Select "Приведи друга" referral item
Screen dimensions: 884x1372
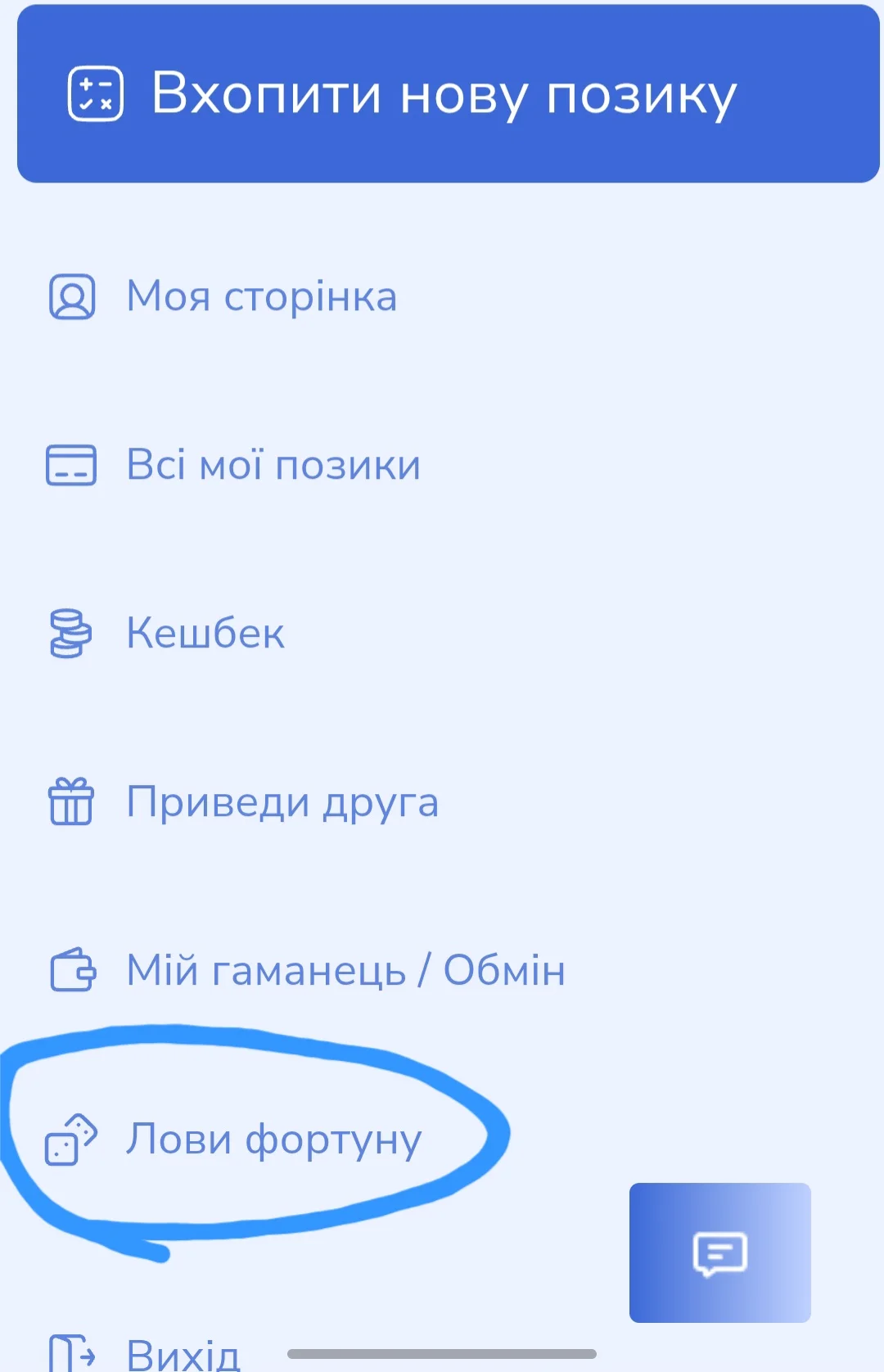click(x=282, y=802)
